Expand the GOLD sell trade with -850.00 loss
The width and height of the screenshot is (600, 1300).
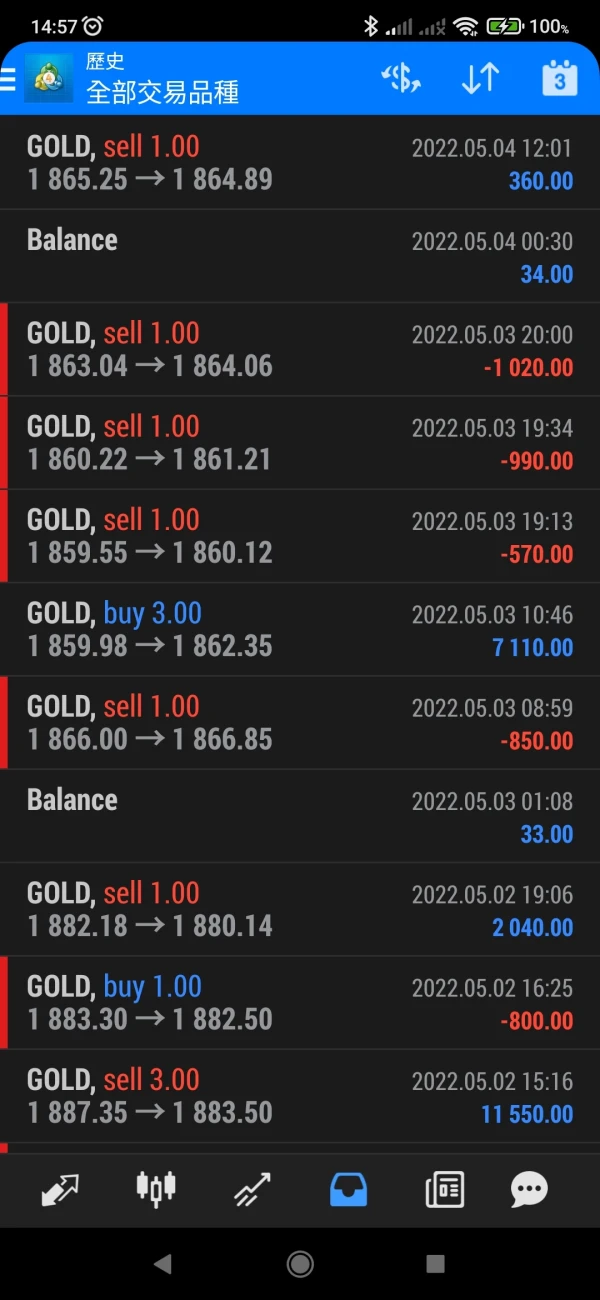click(x=300, y=723)
